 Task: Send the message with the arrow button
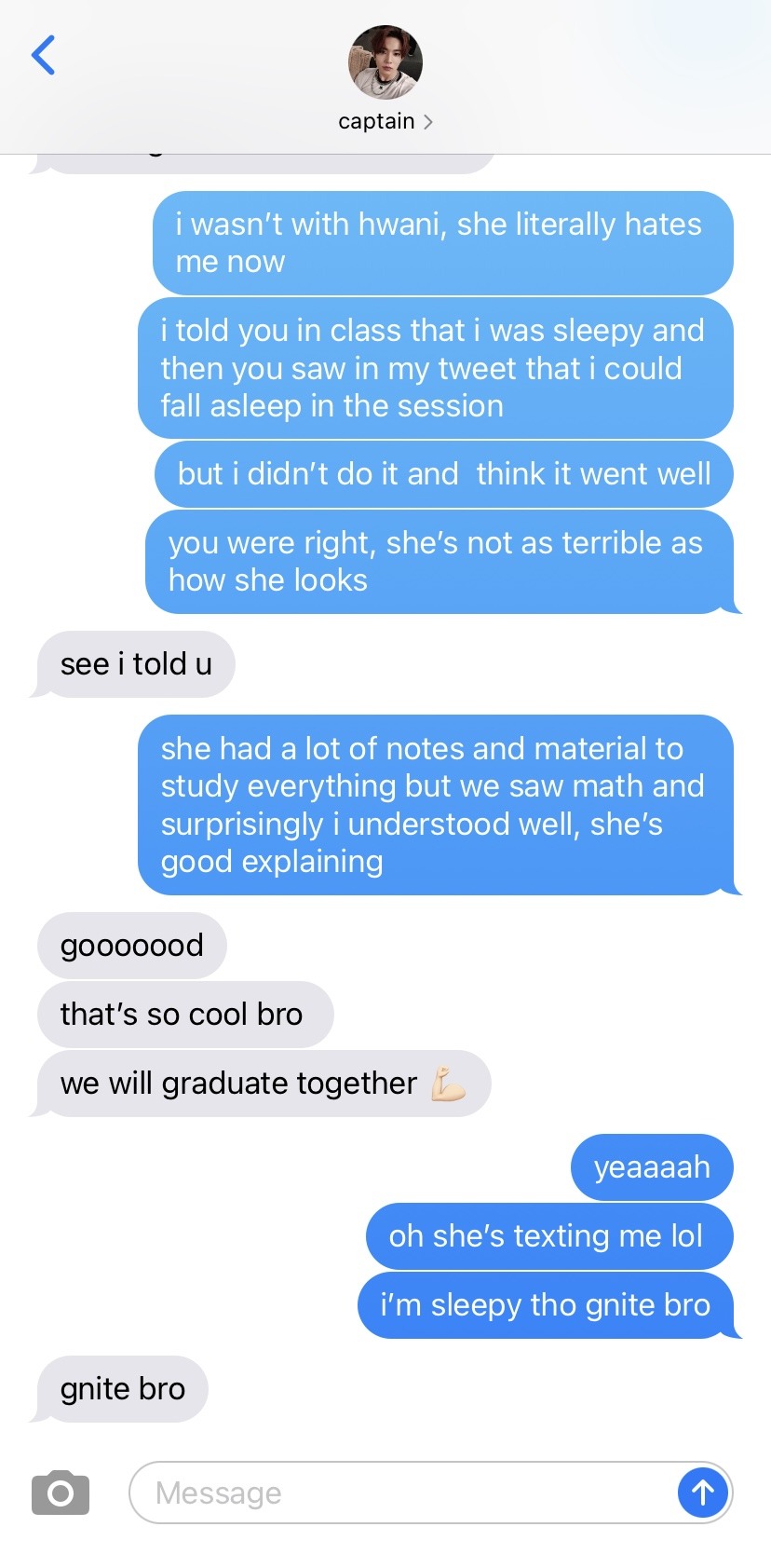click(702, 1493)
